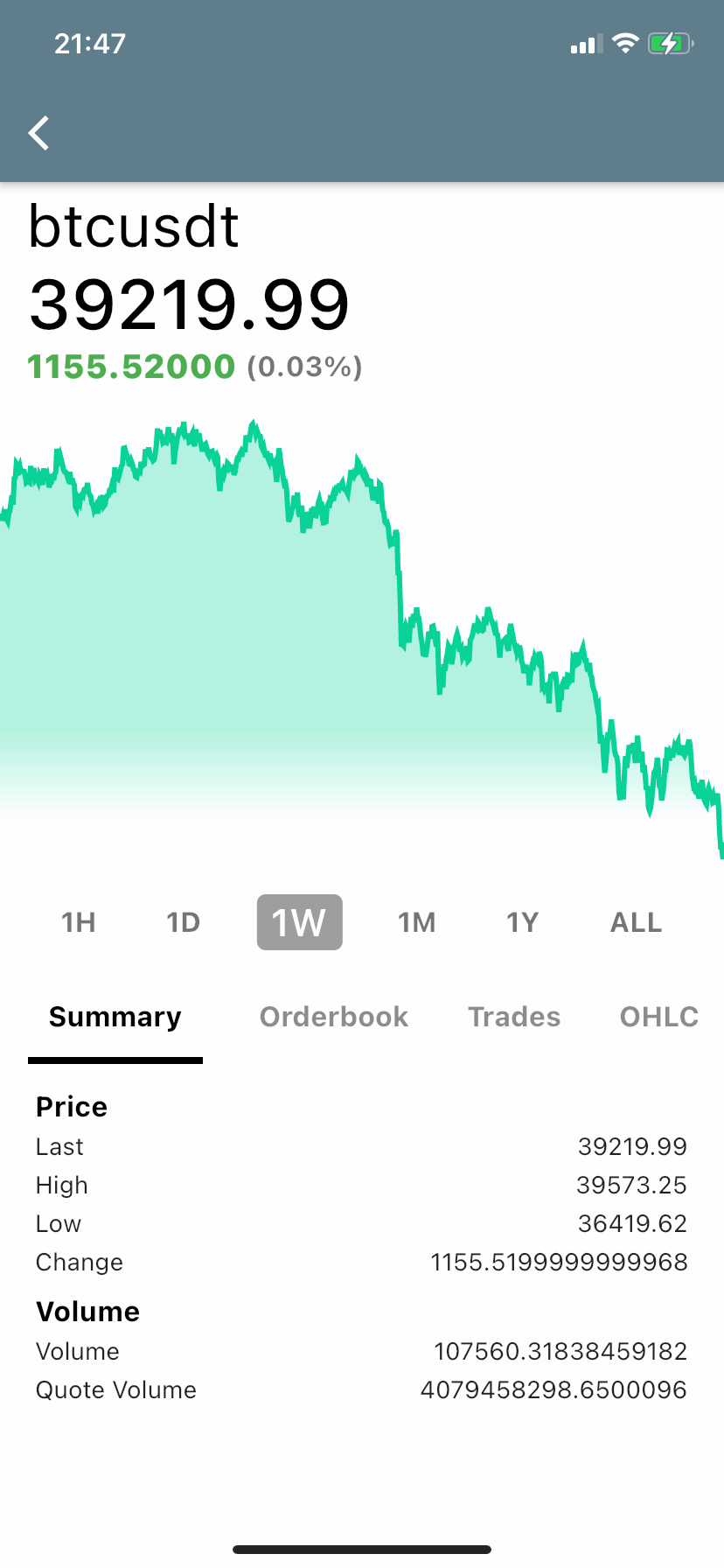Screen dimensions: 724x1568
Task: Open the Trades tab
Action: pos(514,1017)
